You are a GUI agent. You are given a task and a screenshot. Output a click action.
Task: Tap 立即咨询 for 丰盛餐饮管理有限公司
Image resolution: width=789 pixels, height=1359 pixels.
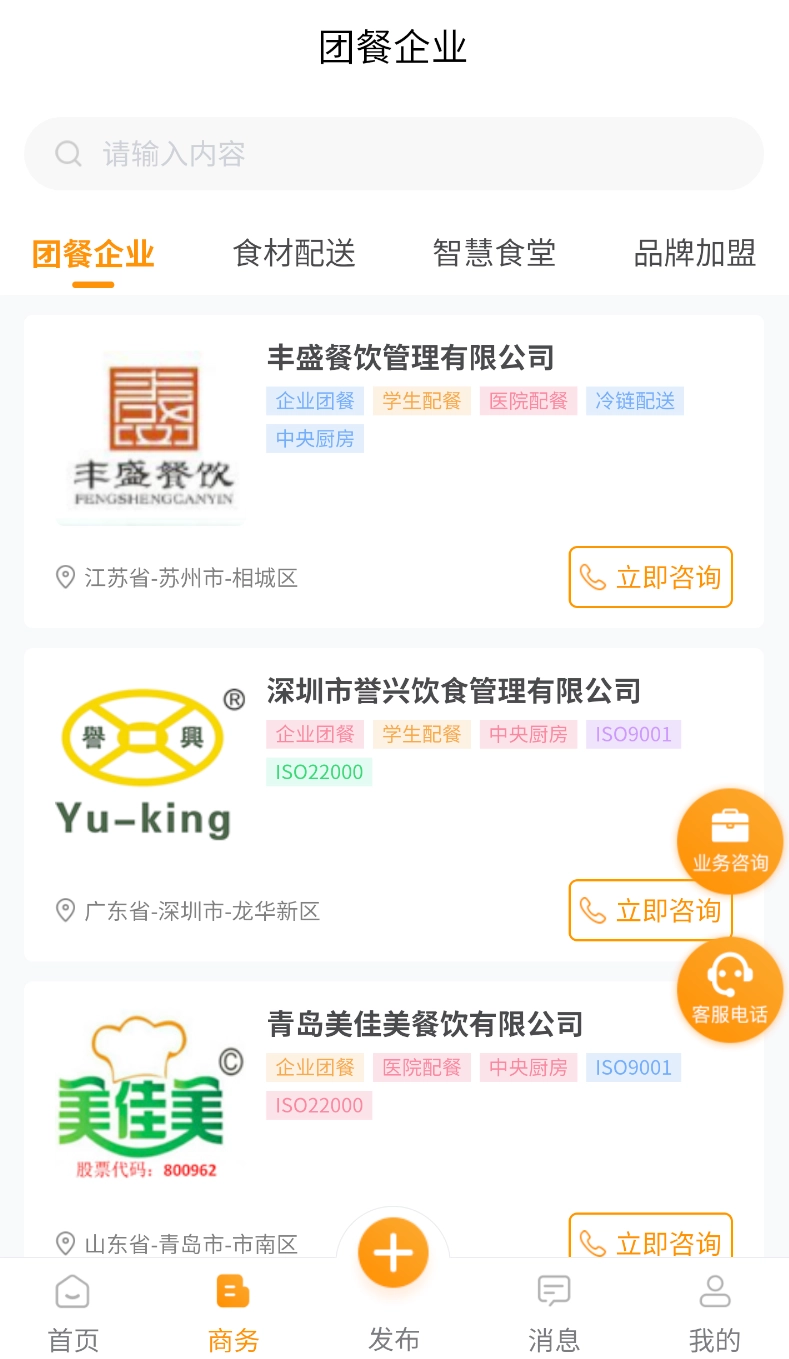point(650,577)
